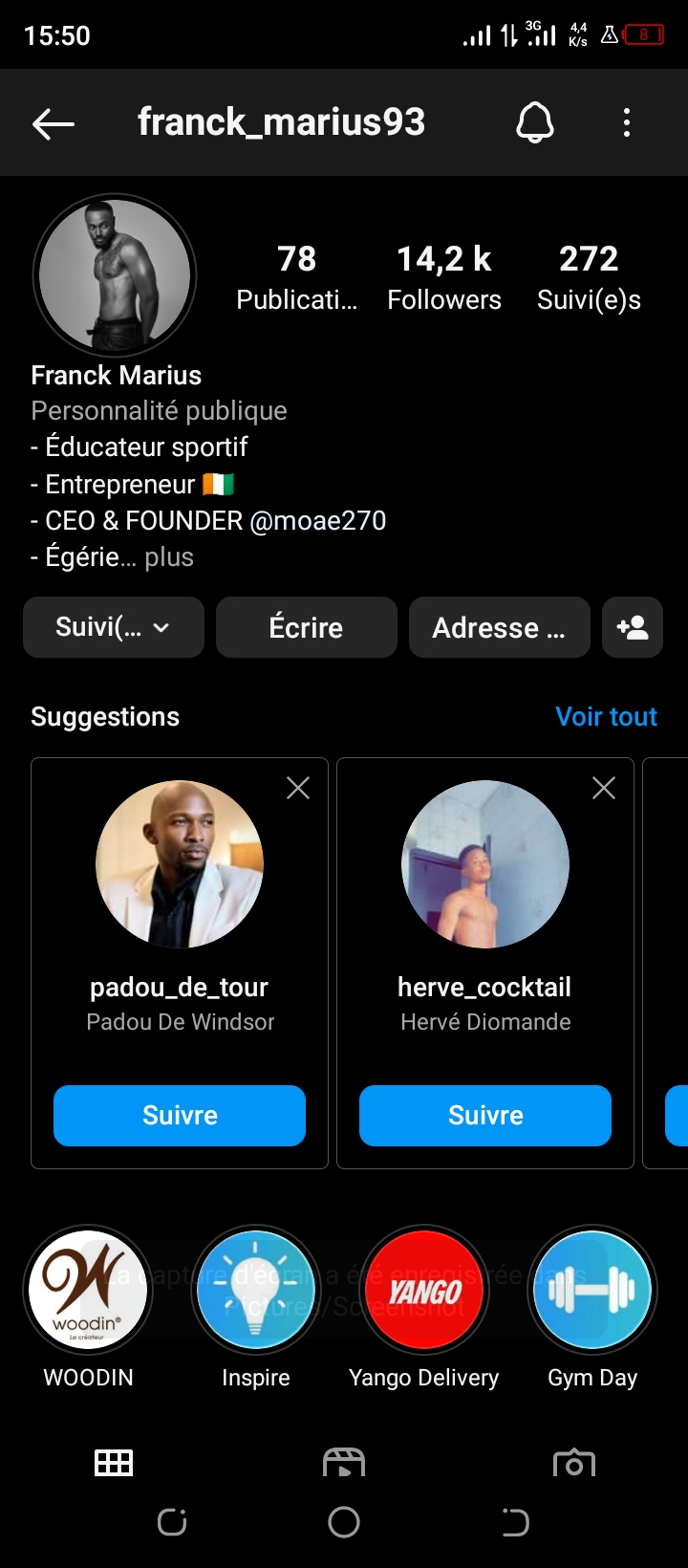Open Voir tout suggestions
Screen dimensions: 688x1568
[x=606, y=717]
